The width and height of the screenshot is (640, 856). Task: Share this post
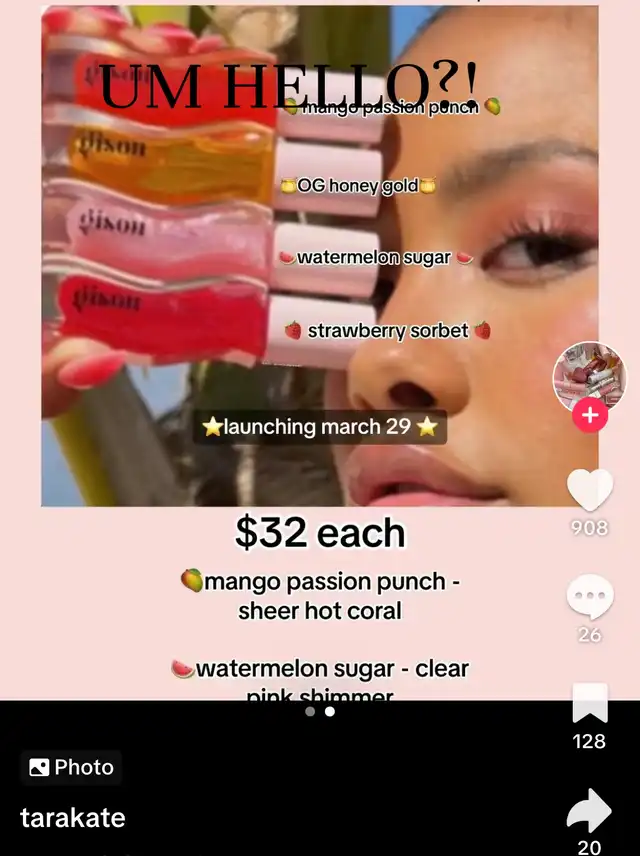click(589, 811)
